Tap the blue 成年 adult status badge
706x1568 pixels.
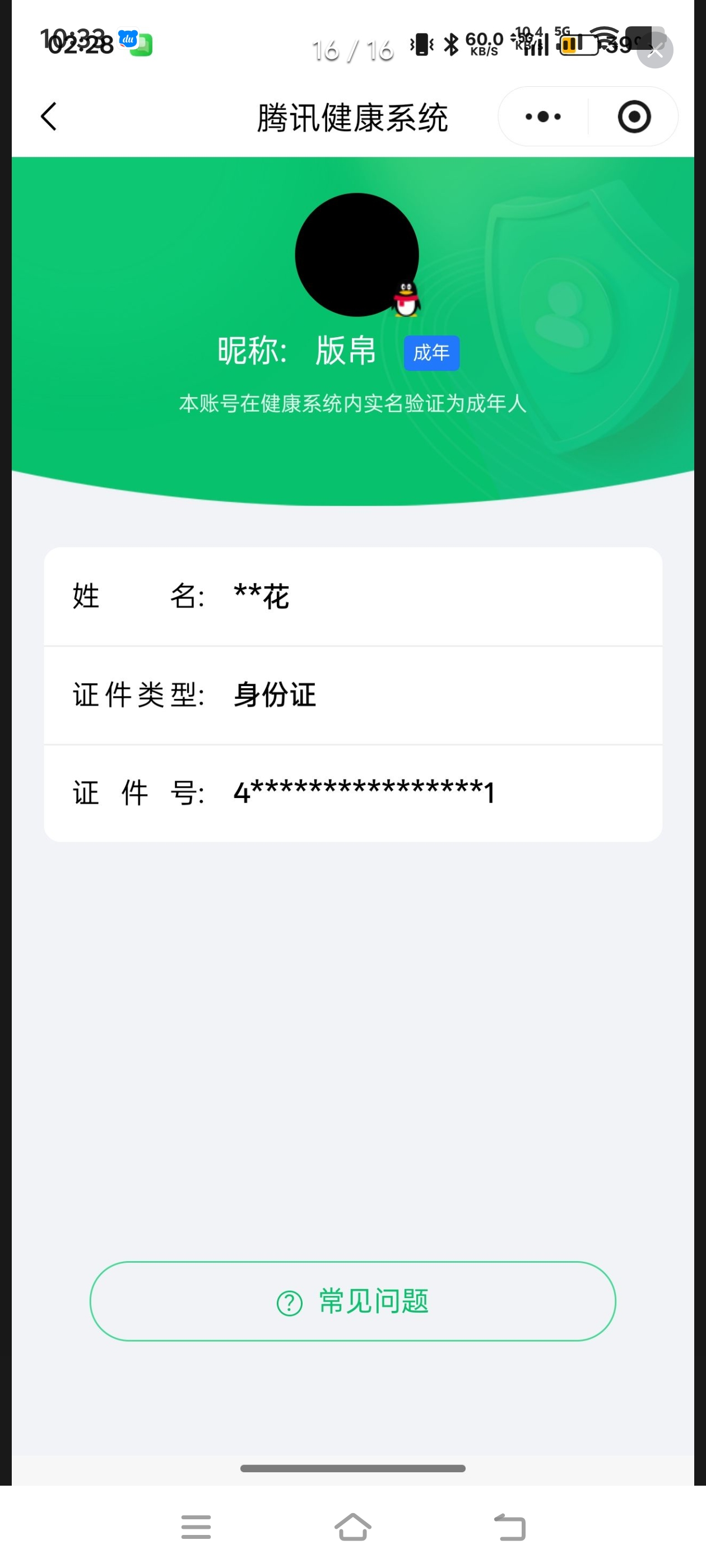click(431, 352)
